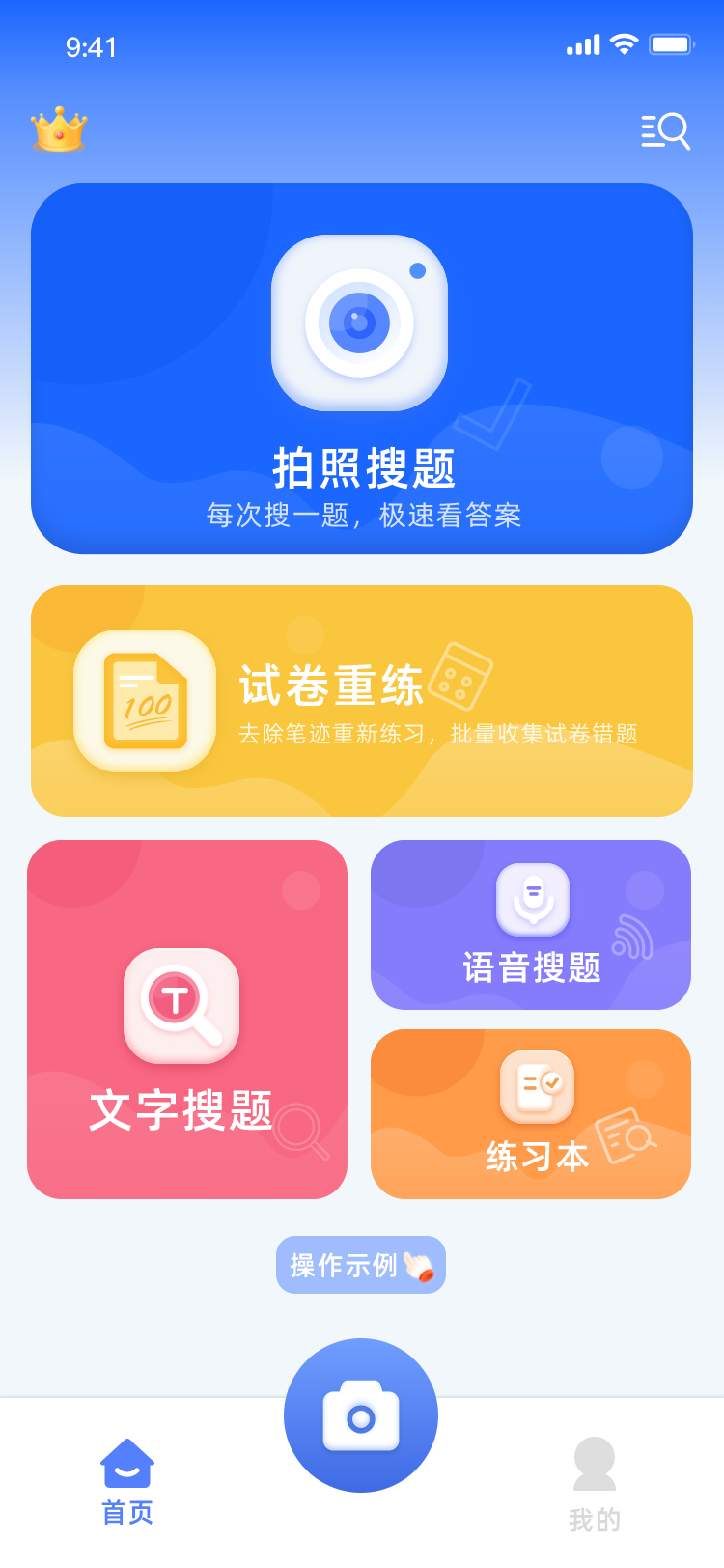The width and height of the screenshot is (724, 1568).
Task: Open 文字搜题 text search card
Action: pyautogui.click(x=187, y=1020)
